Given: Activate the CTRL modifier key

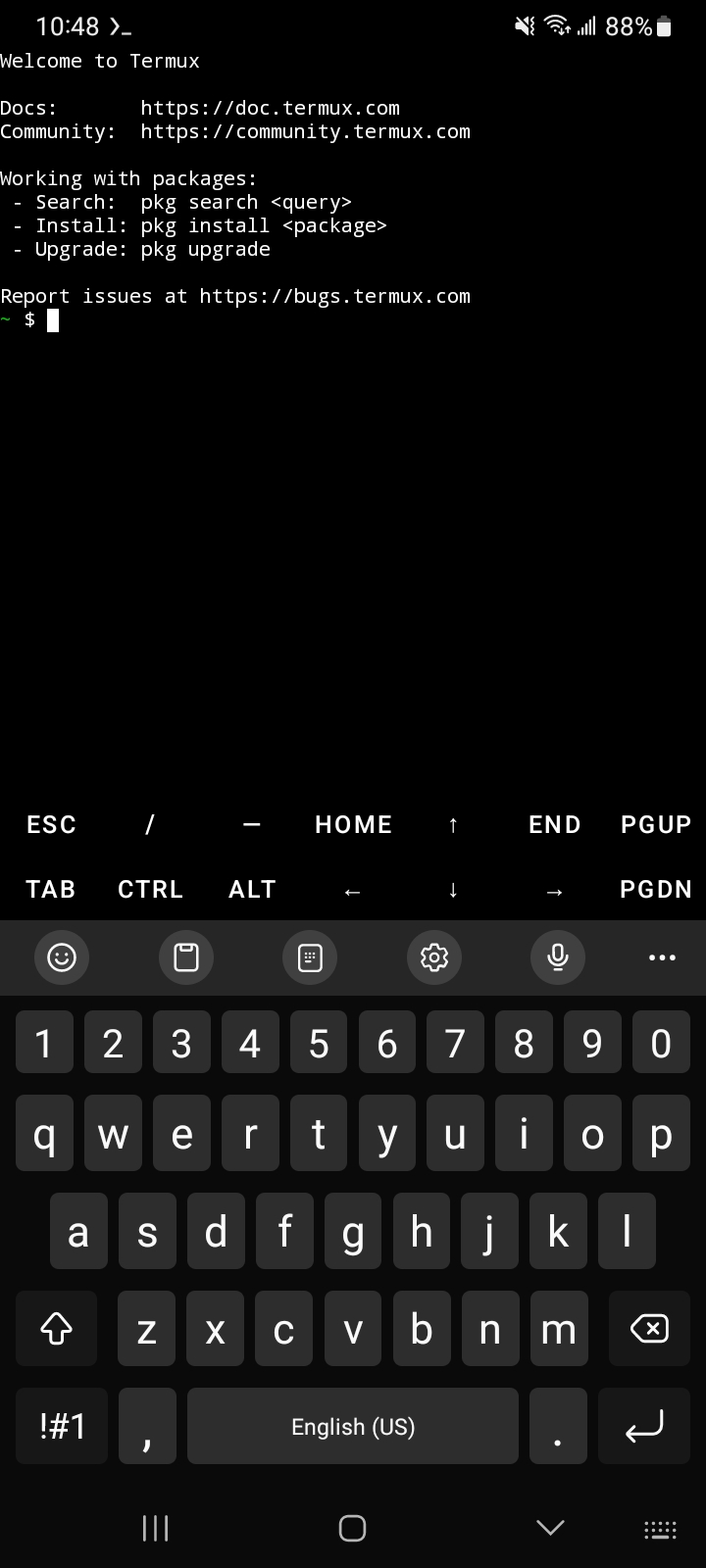Looking at the screenshot, I should pos(151,890).
